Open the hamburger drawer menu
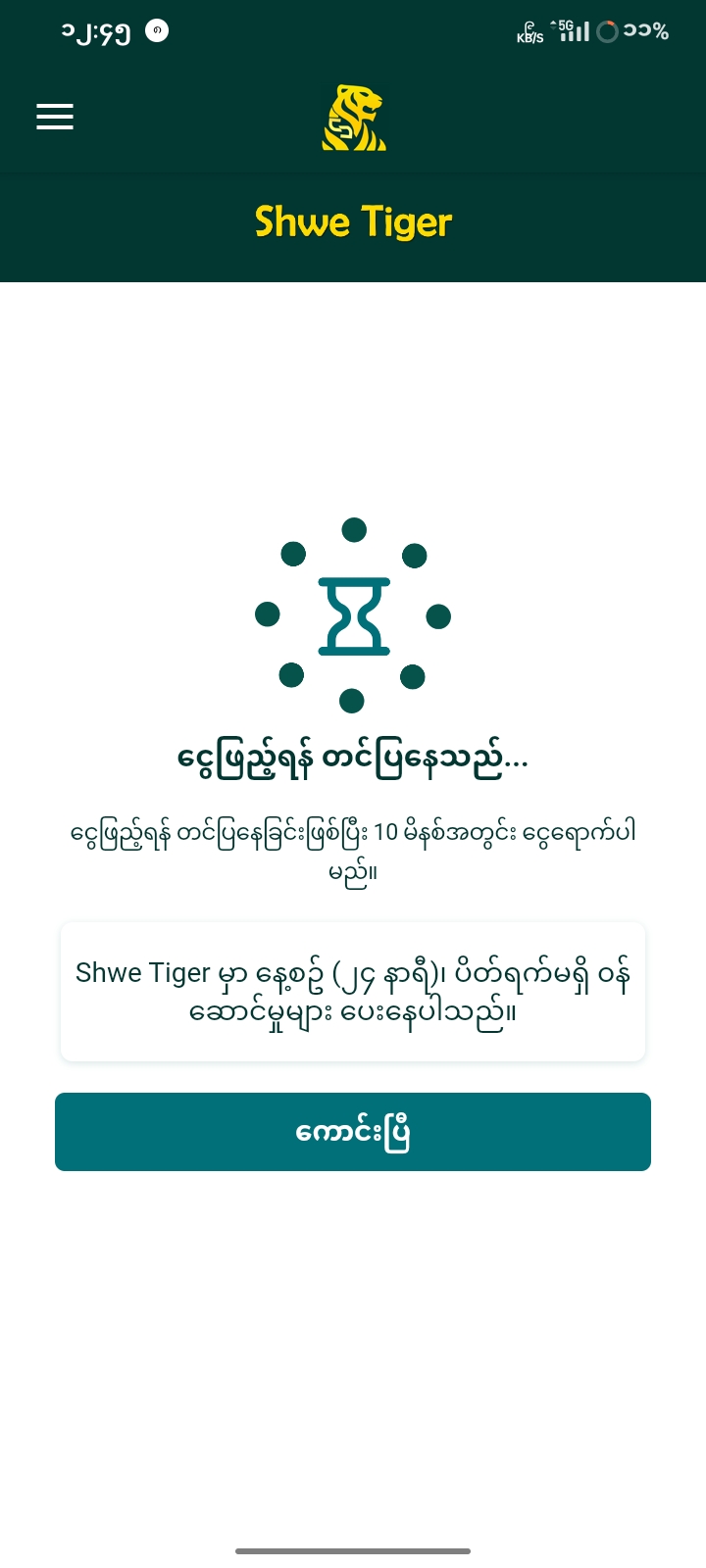 click(55, 117)
